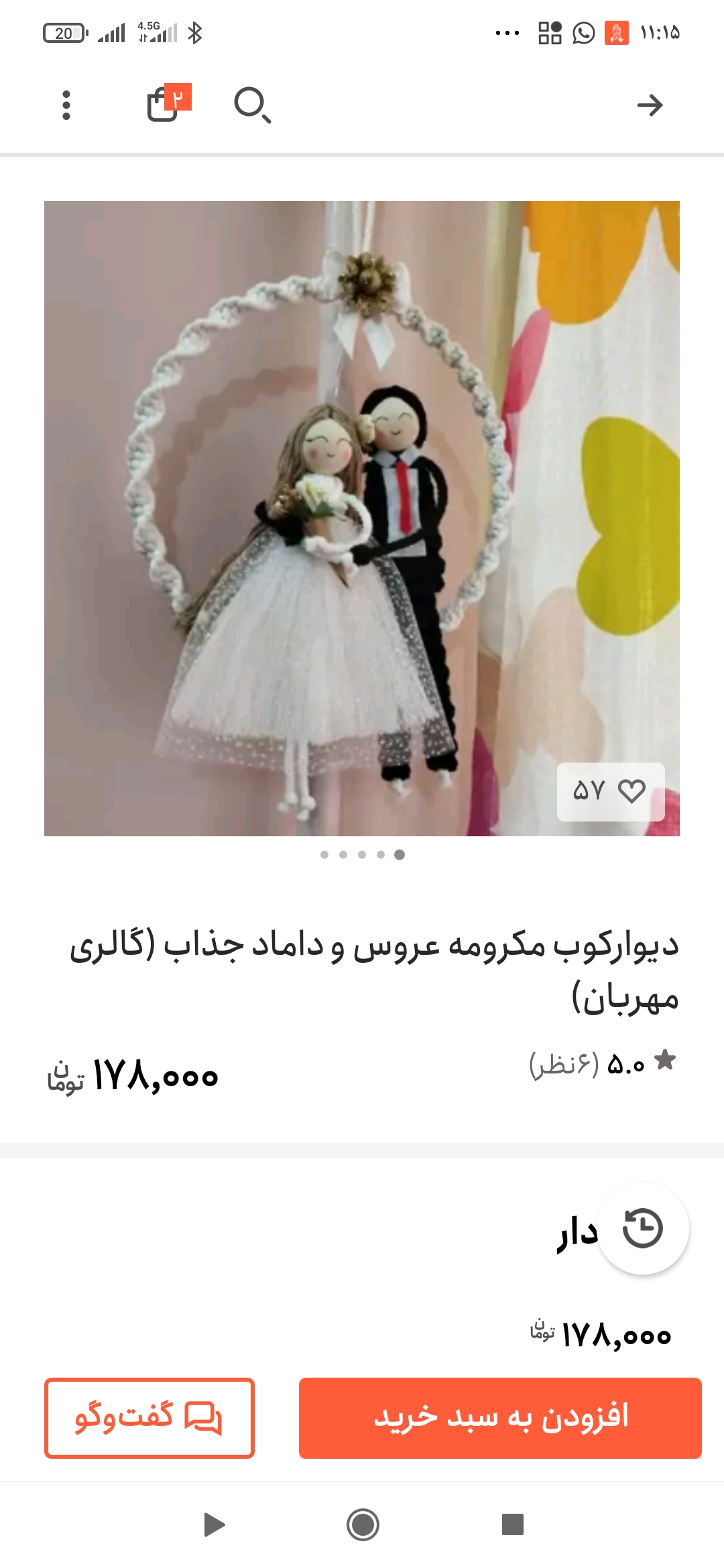Tap the product photo of the wedding dolls
This screenshot has height=1568, width=724.
pyautogui.click(x=362, y=519)
